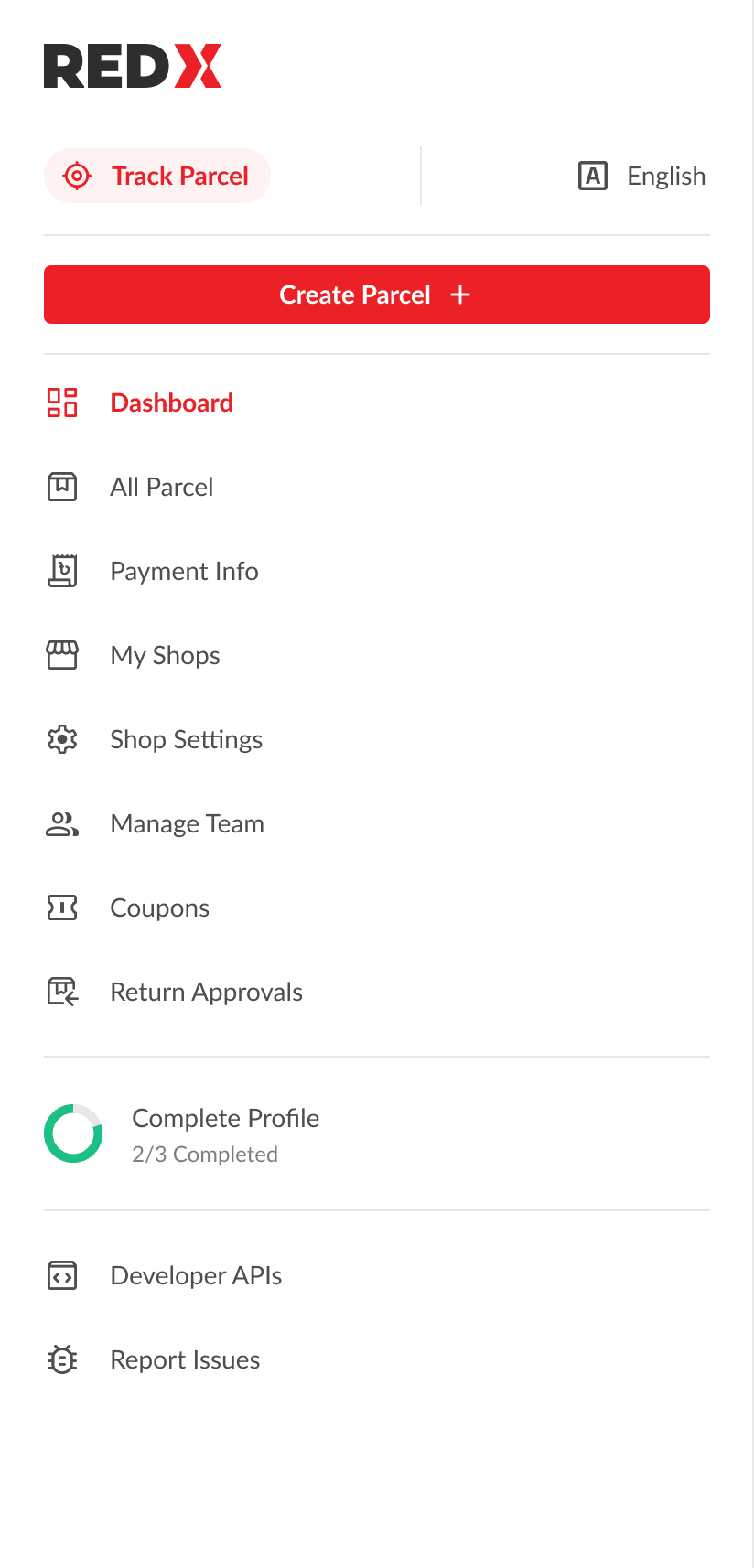Image resolution: width=754 pixels, height=1568 pixels.
Task: View Payment Info
Action: pos(184,571)
